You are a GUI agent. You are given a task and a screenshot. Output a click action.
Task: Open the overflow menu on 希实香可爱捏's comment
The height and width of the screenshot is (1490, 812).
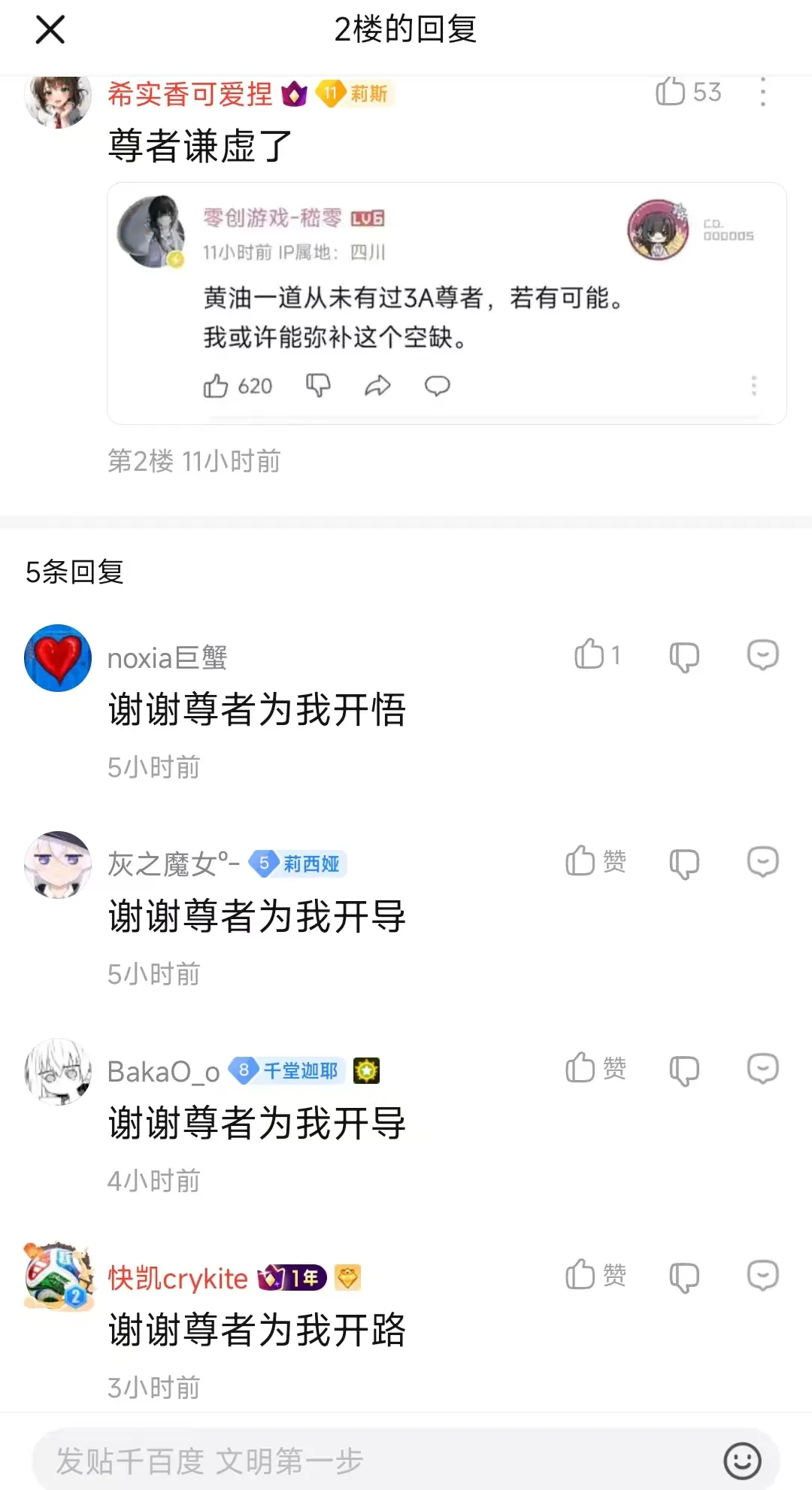762,92
